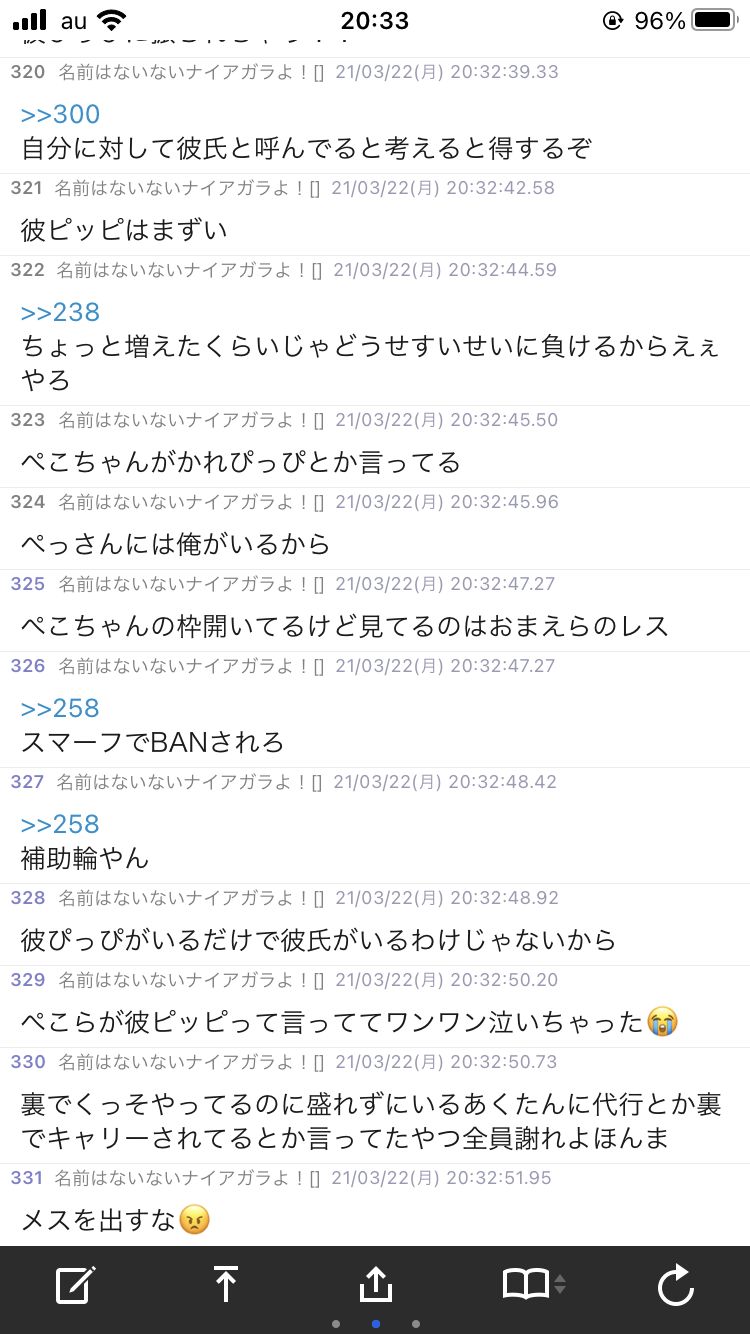750x1334 pixels.
Task: Open the book icon in the toolbar
Action: point(526,1284)
